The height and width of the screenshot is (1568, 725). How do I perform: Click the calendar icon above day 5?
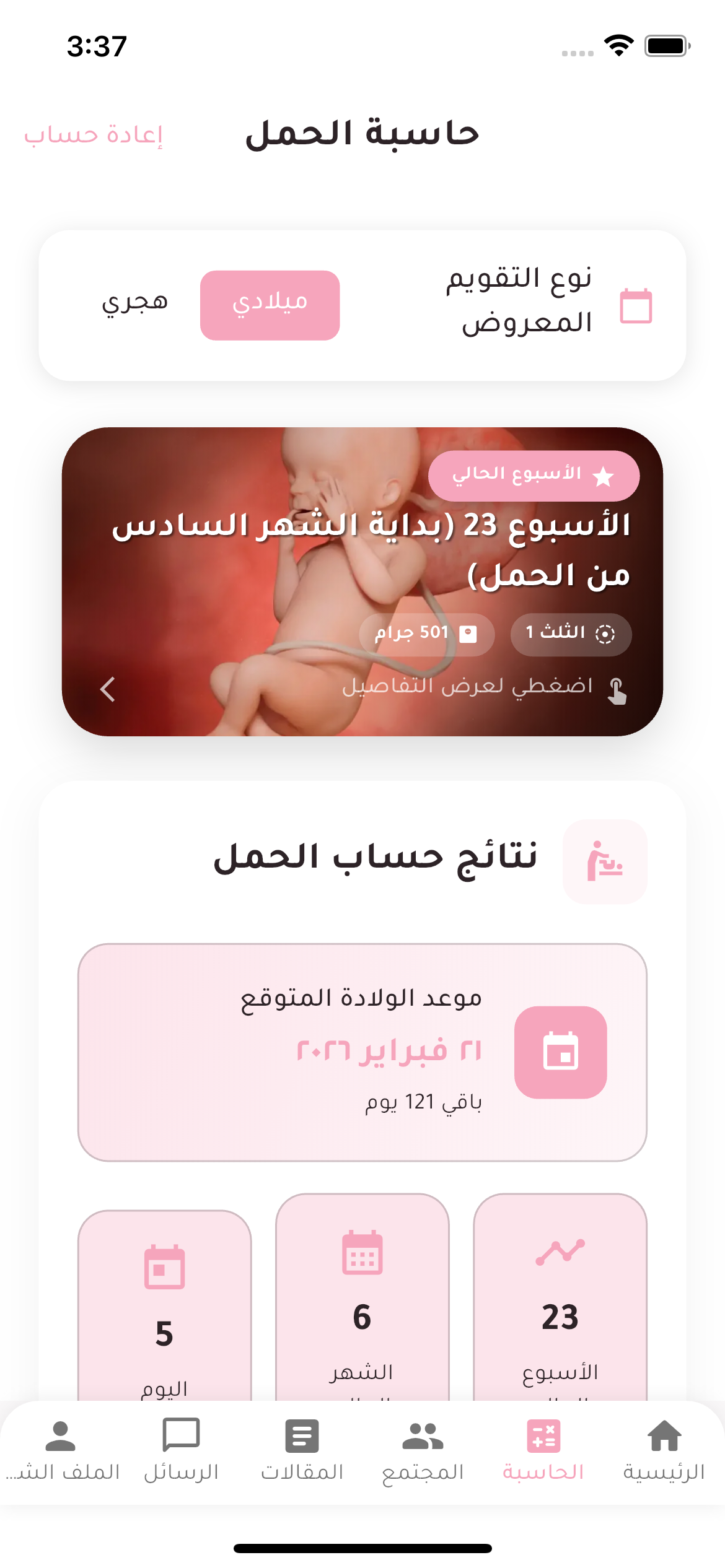coord(164,1268)
